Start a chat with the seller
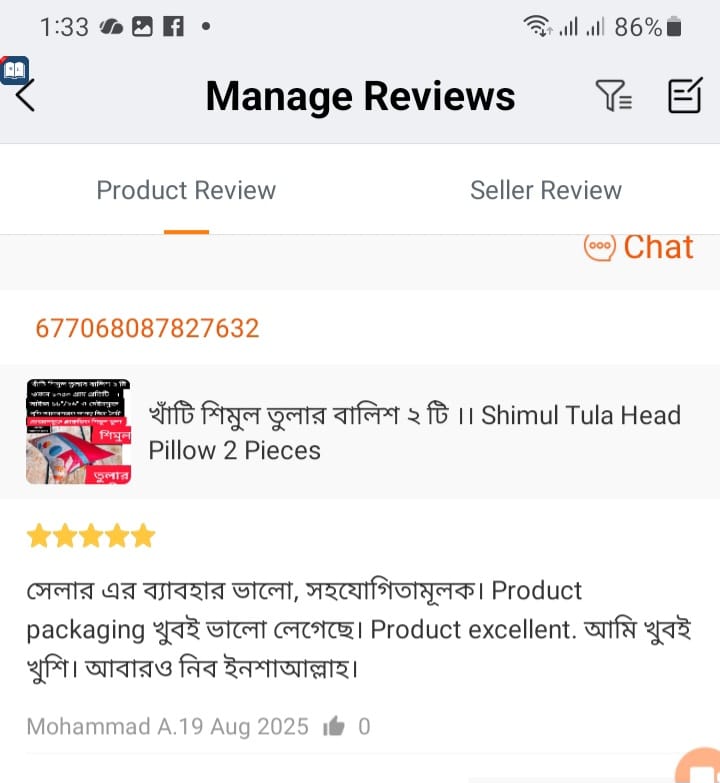Screen dimensions: 720x783 [639, 247]
